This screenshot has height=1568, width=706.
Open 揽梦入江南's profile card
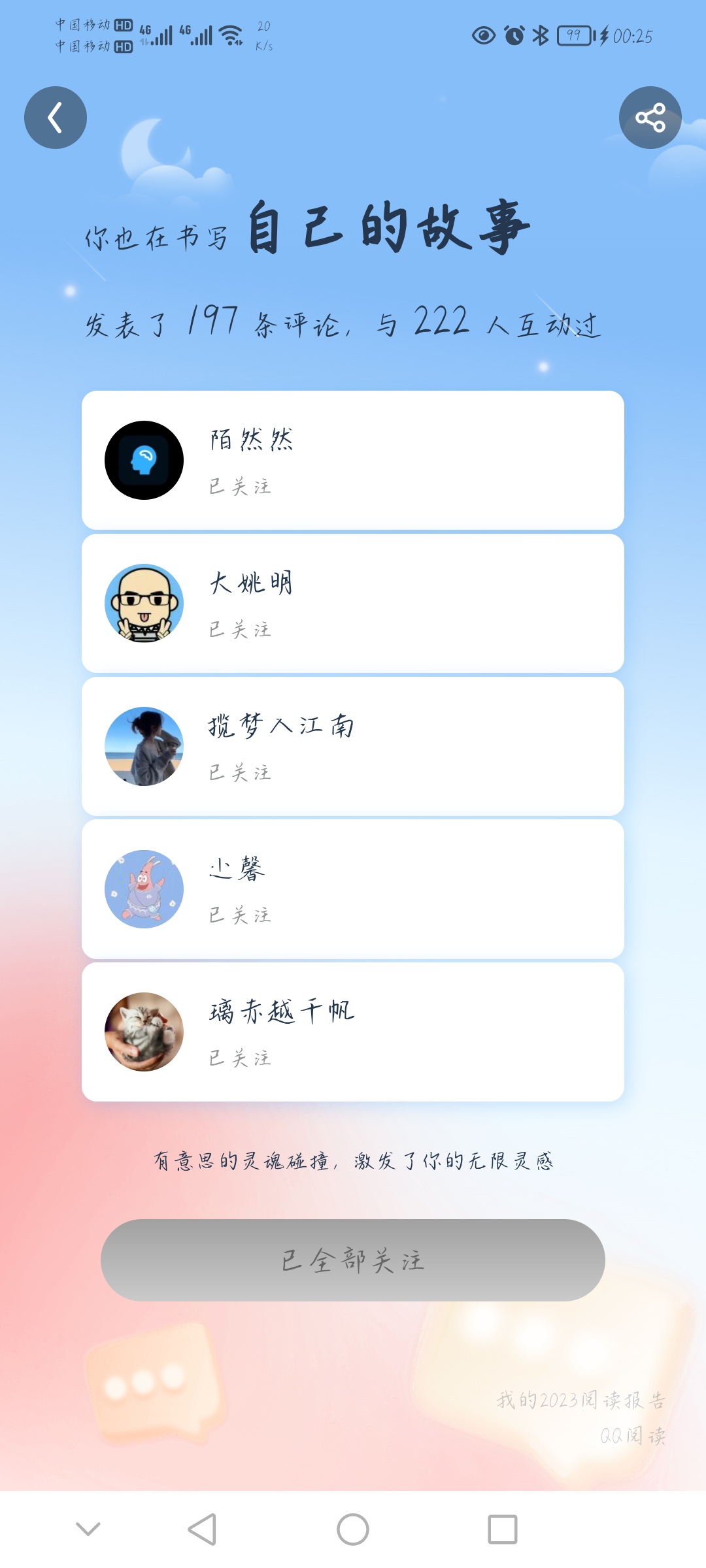[353, 746]
